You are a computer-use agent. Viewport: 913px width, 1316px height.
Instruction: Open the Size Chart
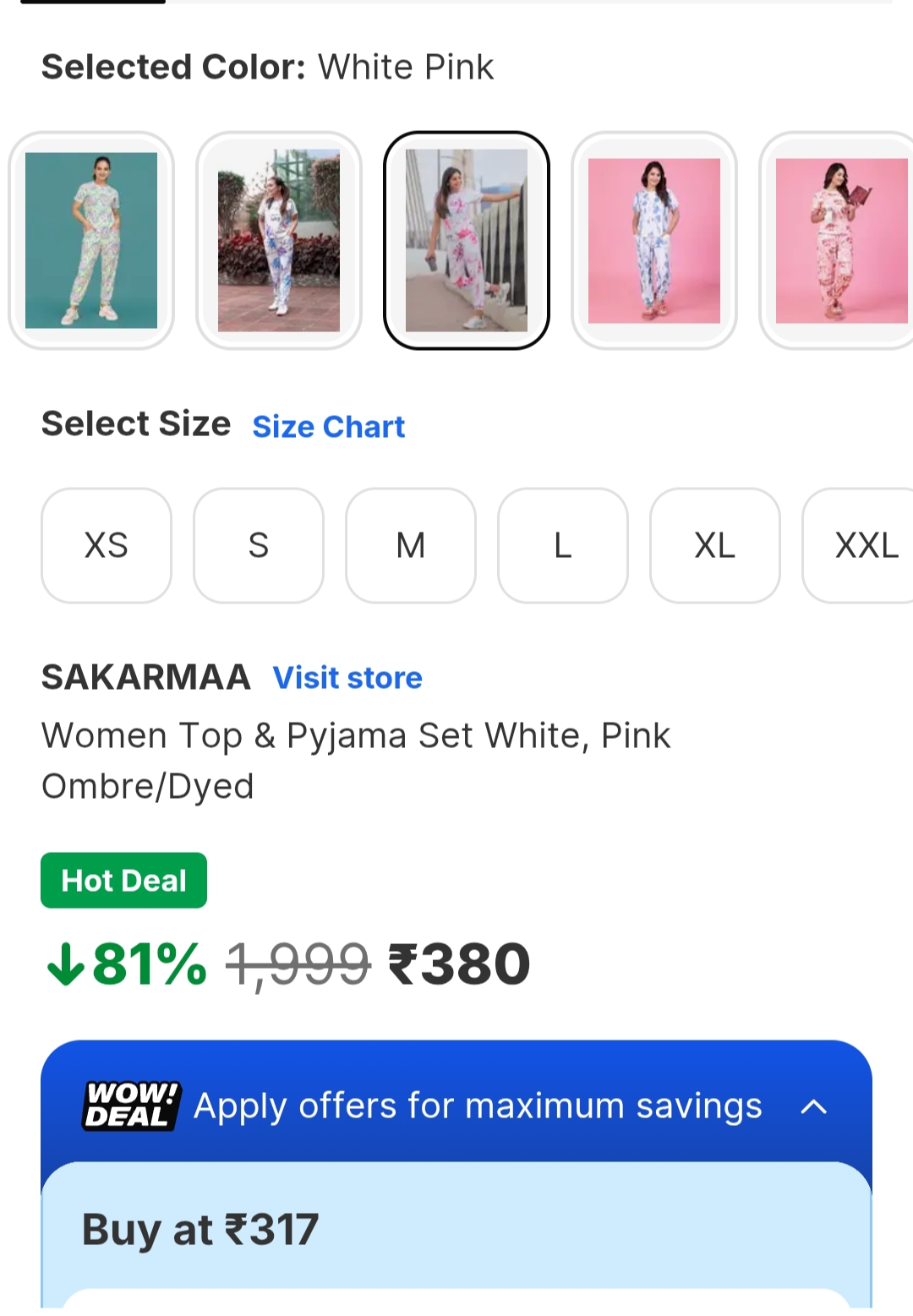tap(329, 427)
